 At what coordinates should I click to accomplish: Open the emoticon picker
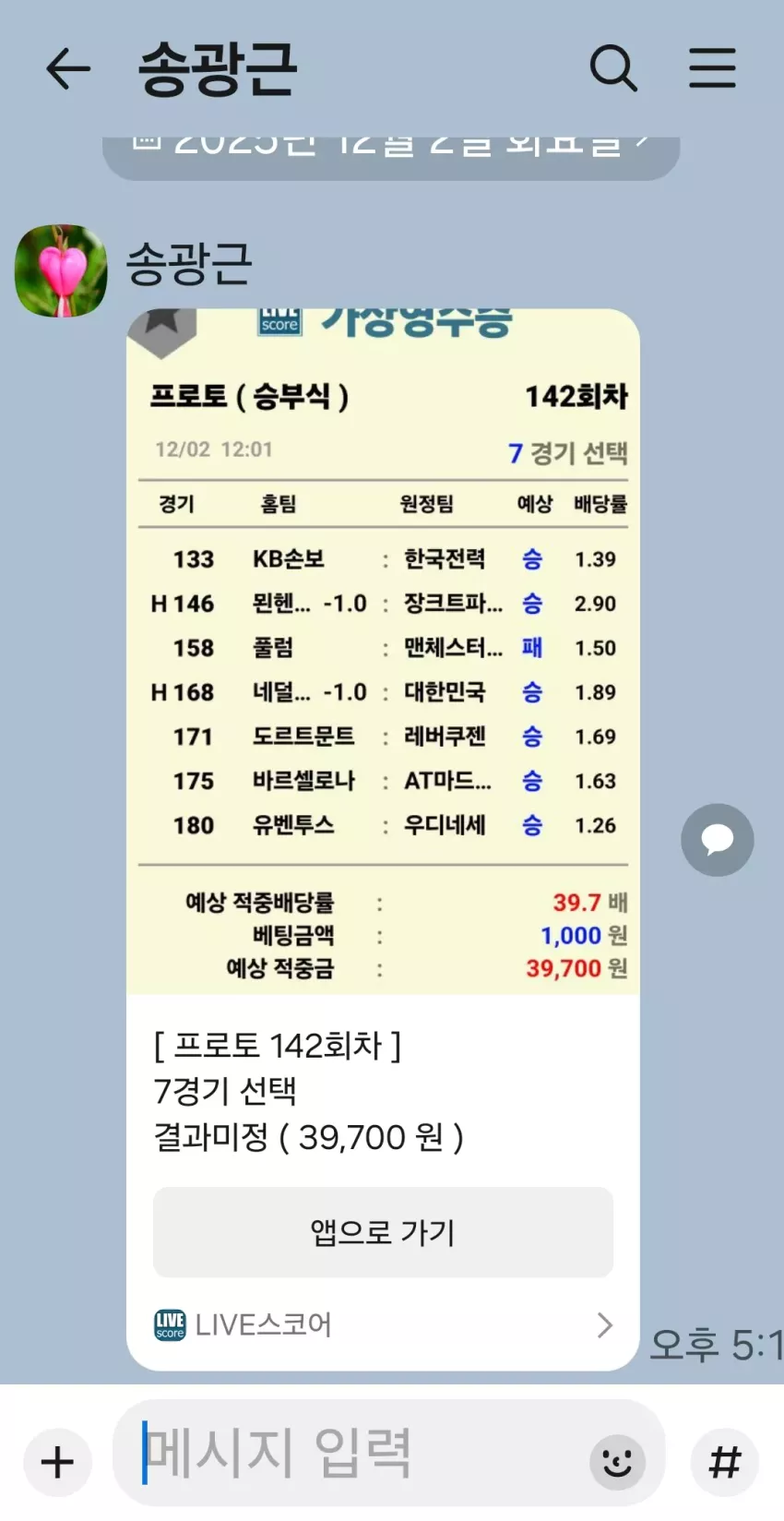coord(617,1462)
